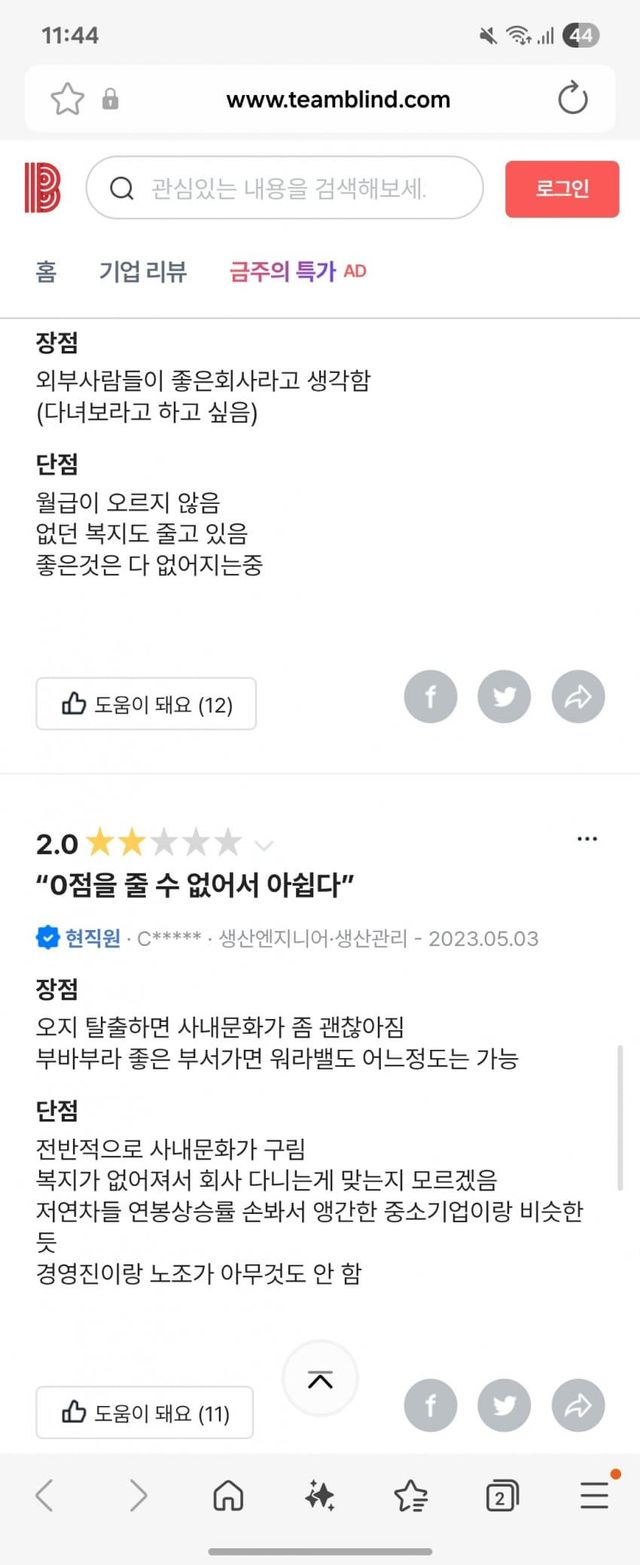Open the browser tabs switcher
The width and height of the screenshot is (640, 1565).
[502, 1496]
